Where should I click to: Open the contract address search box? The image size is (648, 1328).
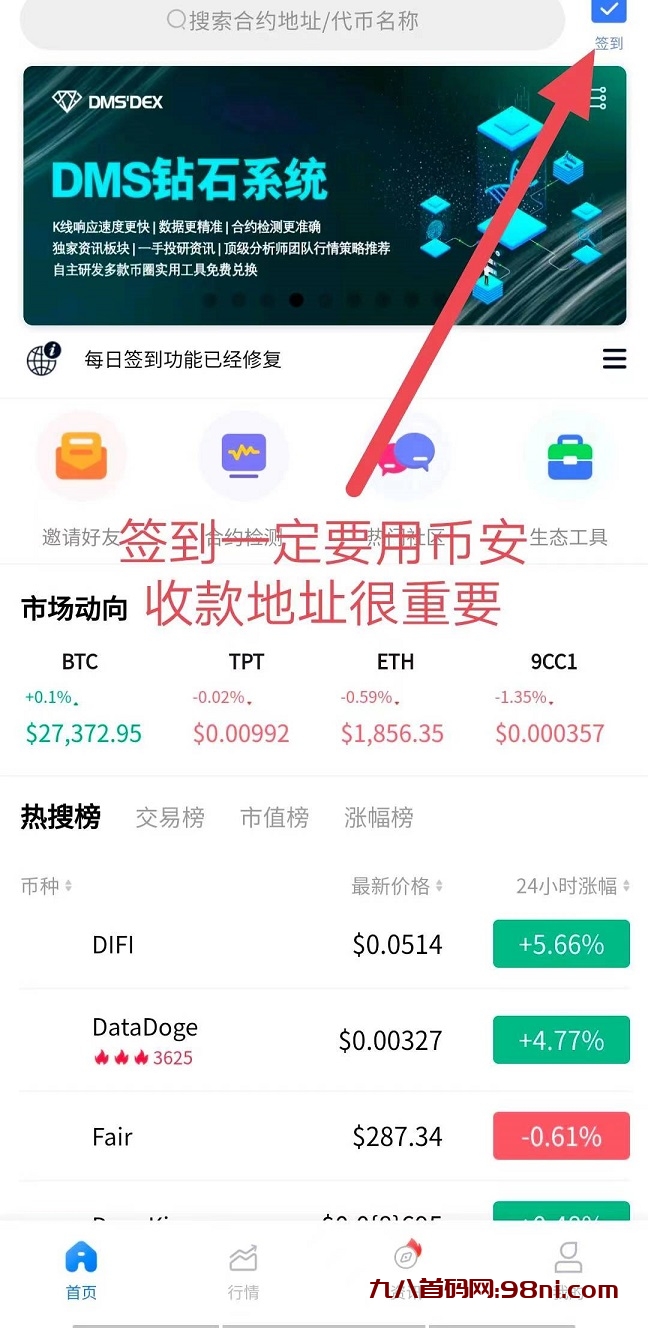click(292, 21)
